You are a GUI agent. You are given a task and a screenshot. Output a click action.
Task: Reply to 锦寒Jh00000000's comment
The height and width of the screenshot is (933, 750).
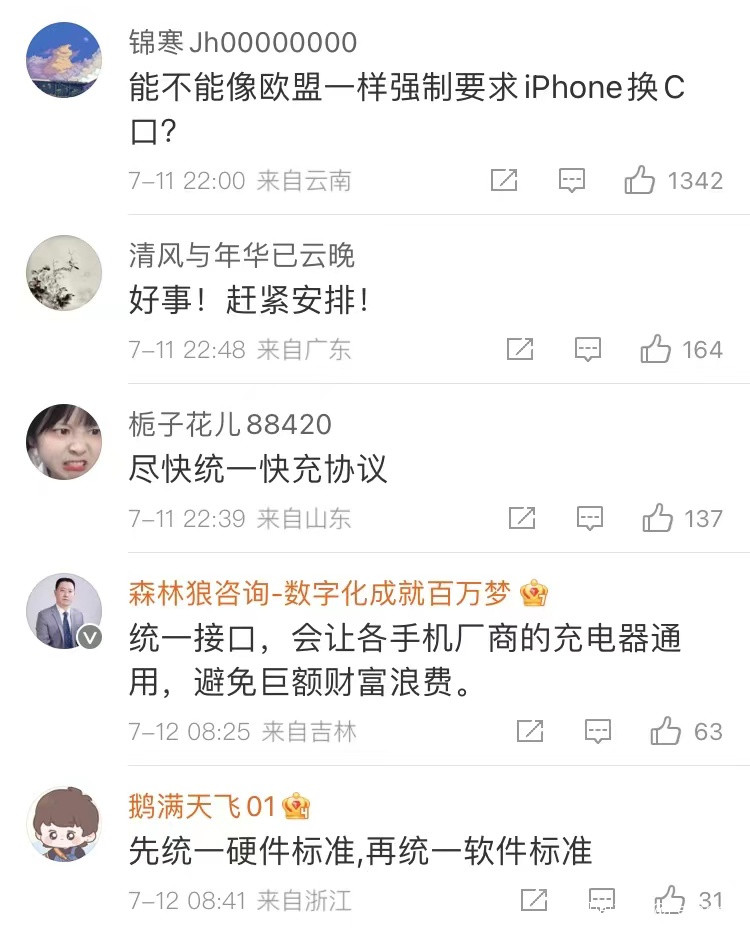571,181
